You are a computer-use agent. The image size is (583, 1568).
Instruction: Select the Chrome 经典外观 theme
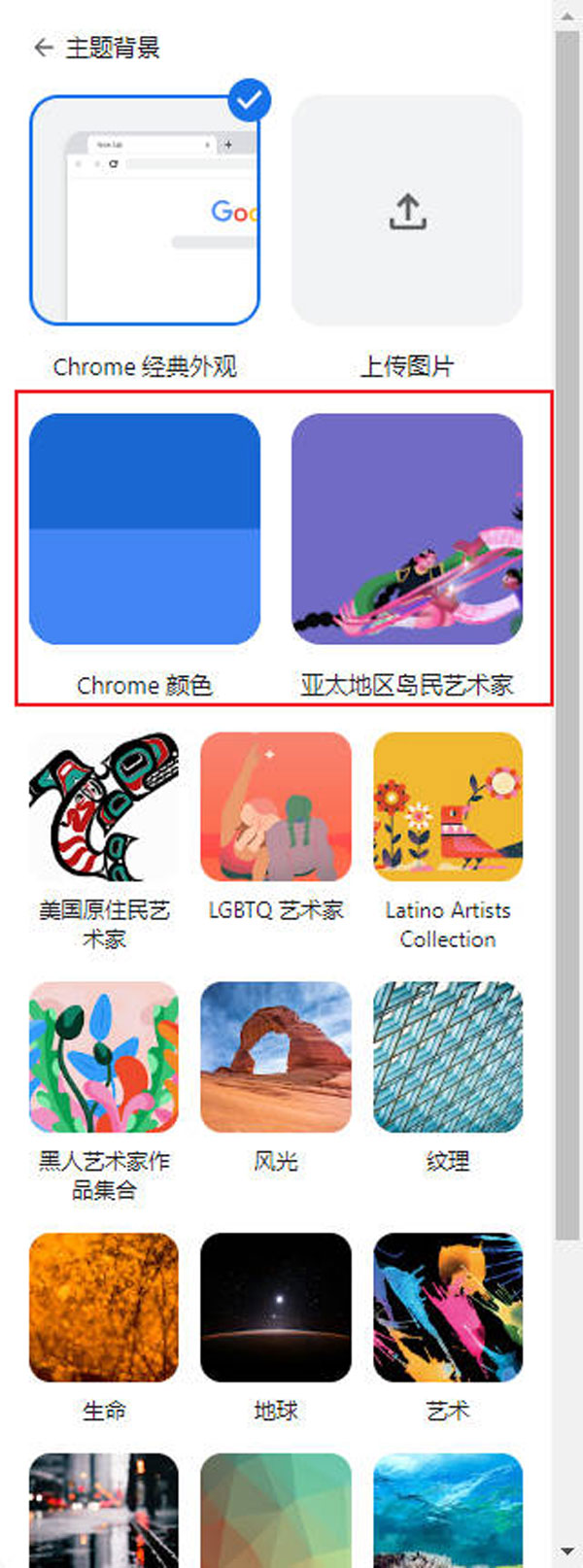click(145, 211)
